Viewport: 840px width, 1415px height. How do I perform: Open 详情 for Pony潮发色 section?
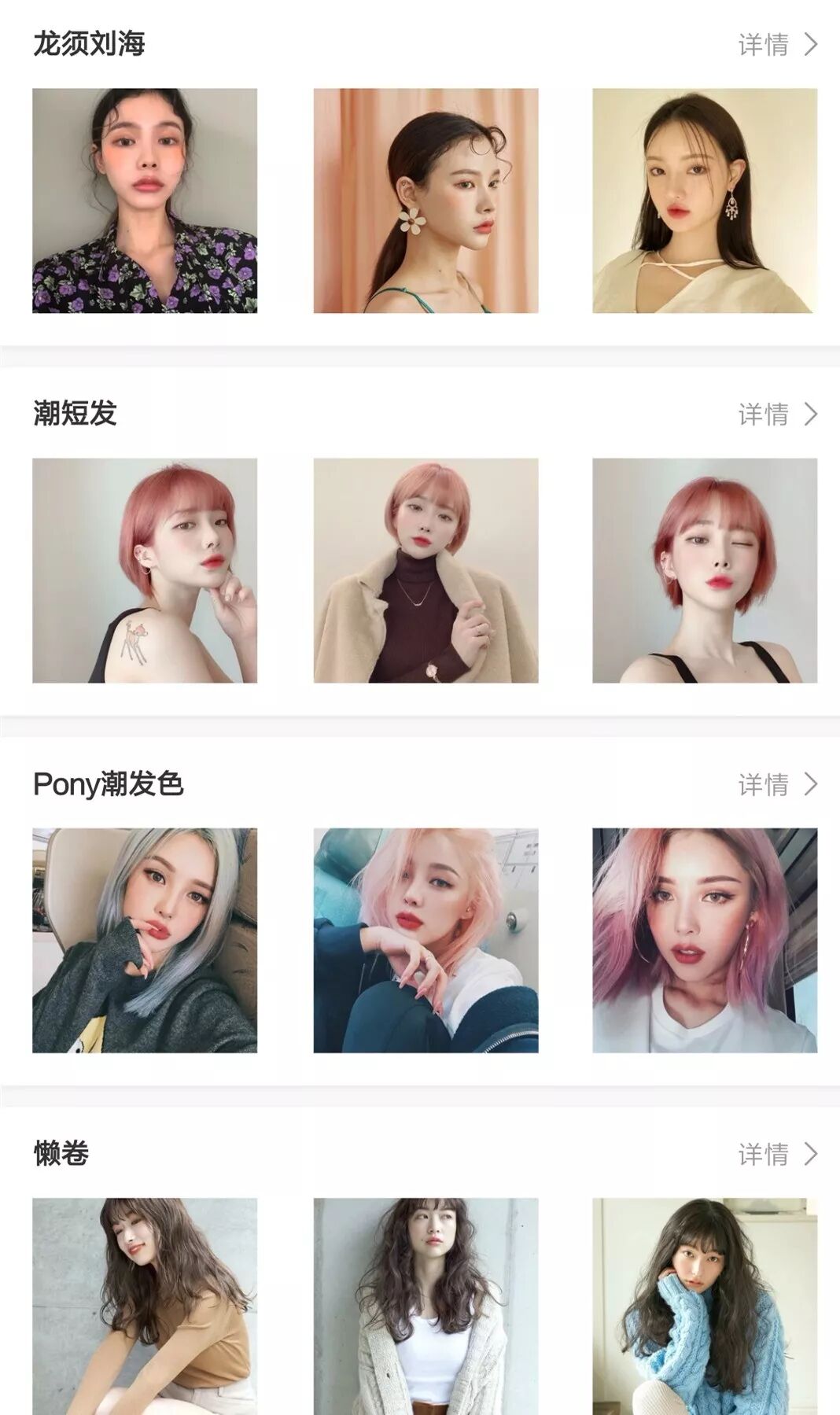[778, 784]
